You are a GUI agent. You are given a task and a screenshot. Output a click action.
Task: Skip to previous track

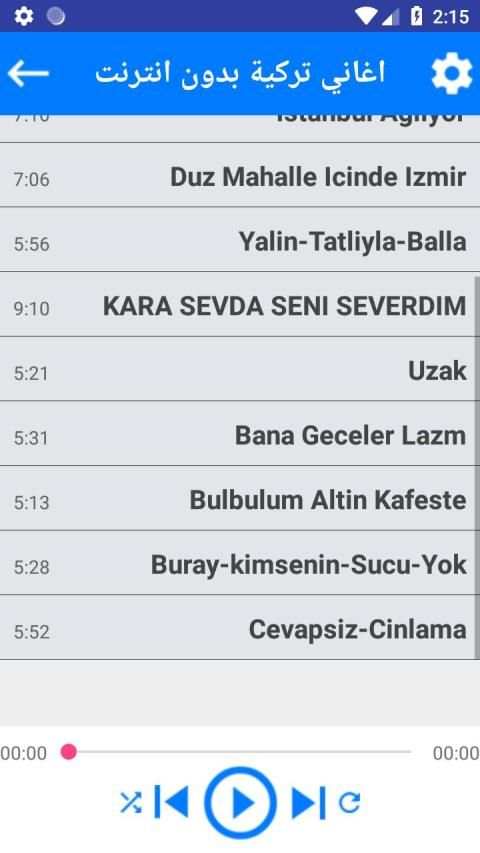(x=171, y=802)
